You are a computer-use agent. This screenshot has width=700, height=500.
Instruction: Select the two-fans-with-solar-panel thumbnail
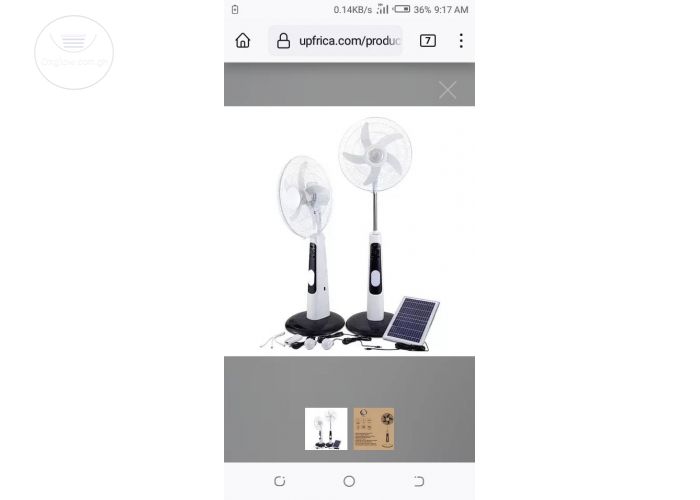click(326, 428)
